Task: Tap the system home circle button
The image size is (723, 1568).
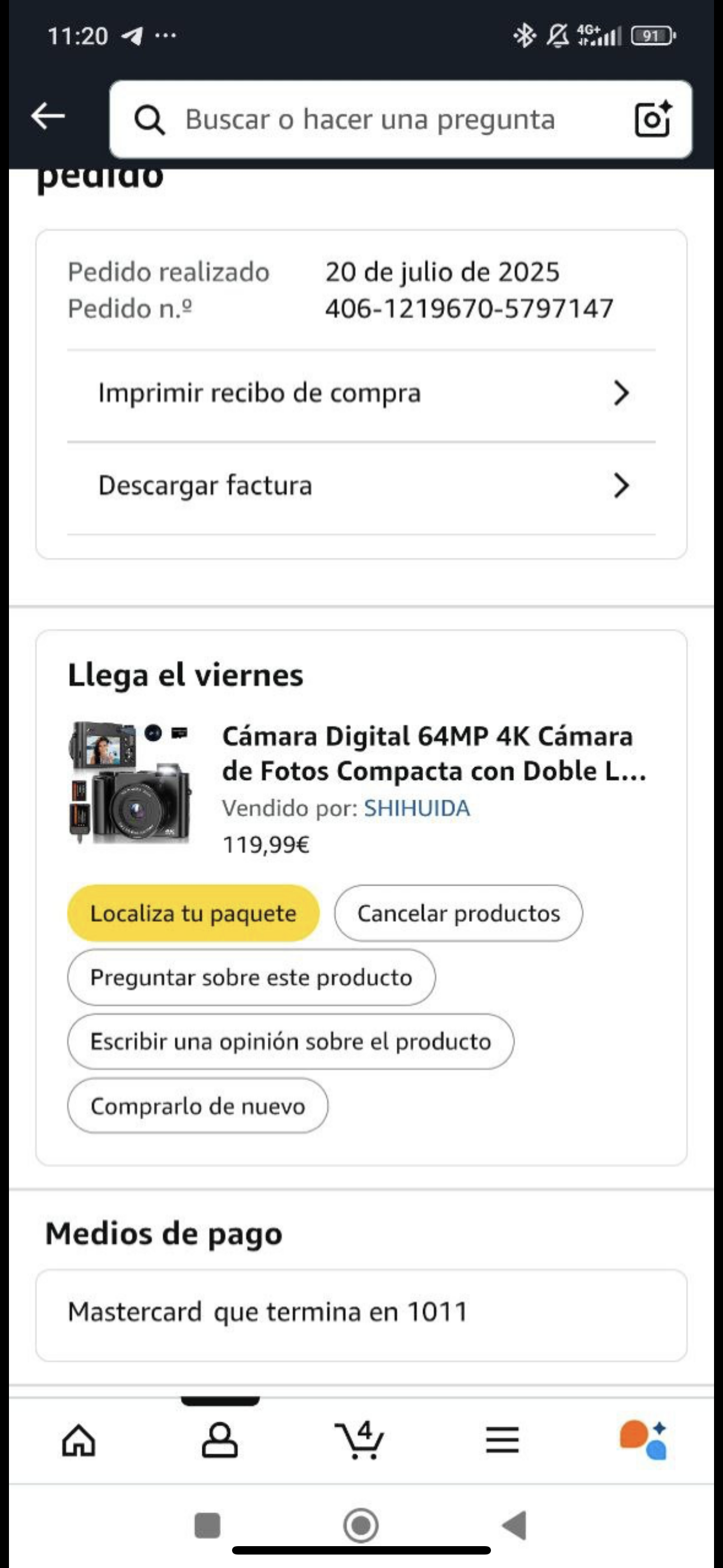Action: (361, 1525)
